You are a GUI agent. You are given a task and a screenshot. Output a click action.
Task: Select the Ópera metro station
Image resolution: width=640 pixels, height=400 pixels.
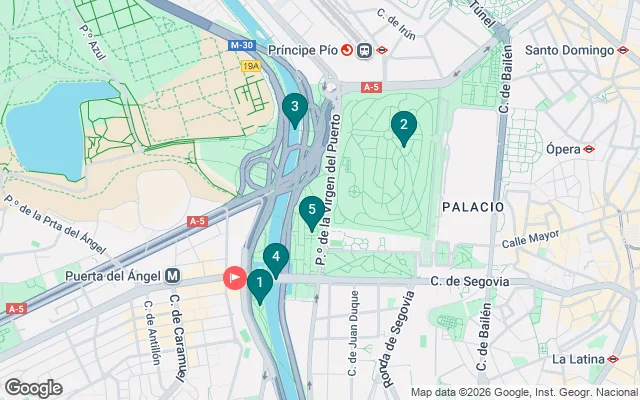click(x=591, y=149)
